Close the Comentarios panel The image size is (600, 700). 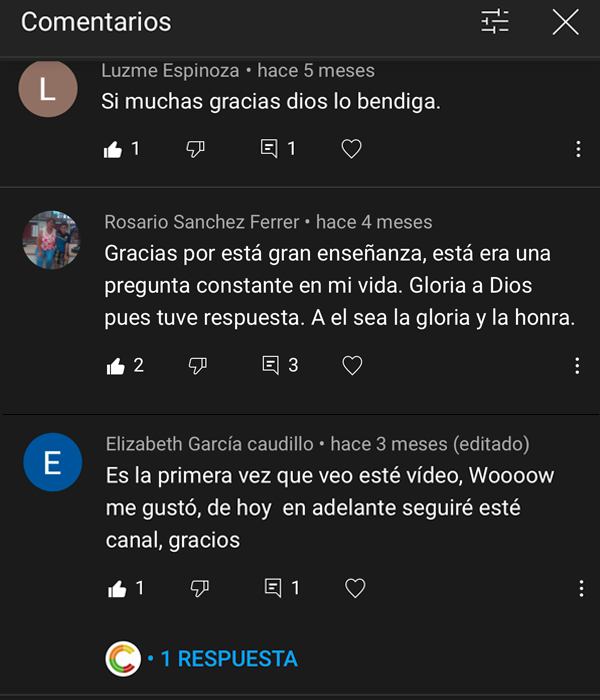pos(566,22)
